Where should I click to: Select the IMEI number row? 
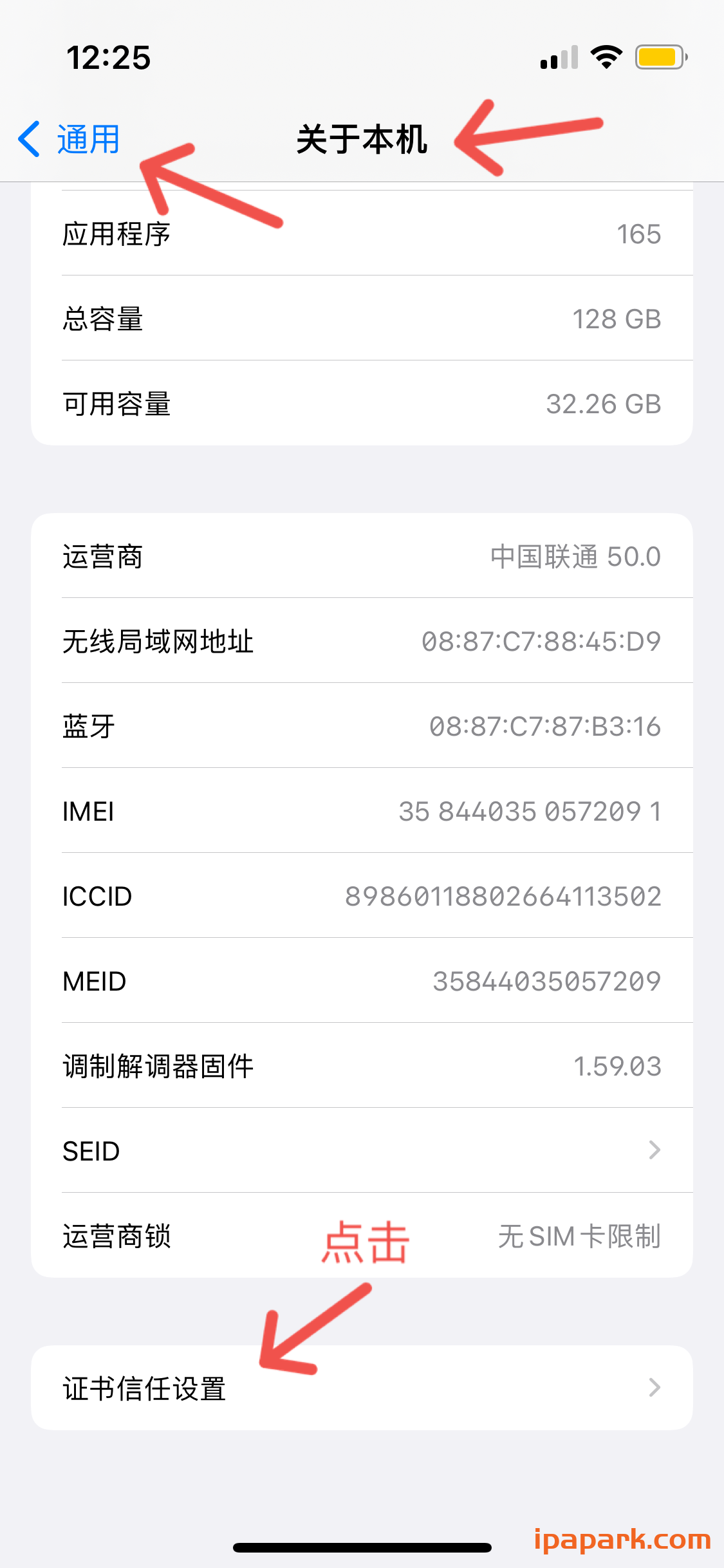[x=362, y=811]
